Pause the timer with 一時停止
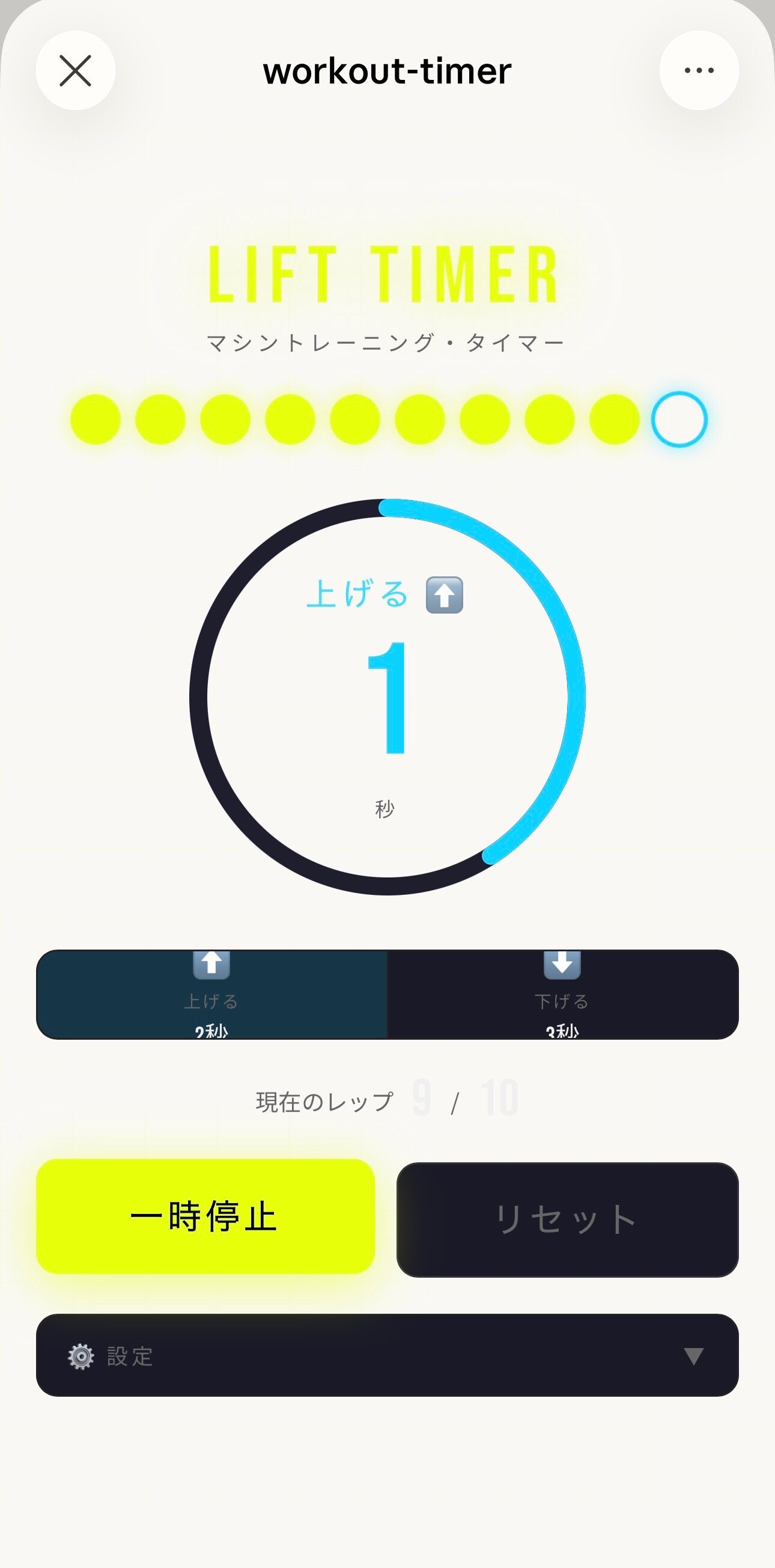The width and height of the screenshot is (775, 1568). click(x=205, y=1216)
